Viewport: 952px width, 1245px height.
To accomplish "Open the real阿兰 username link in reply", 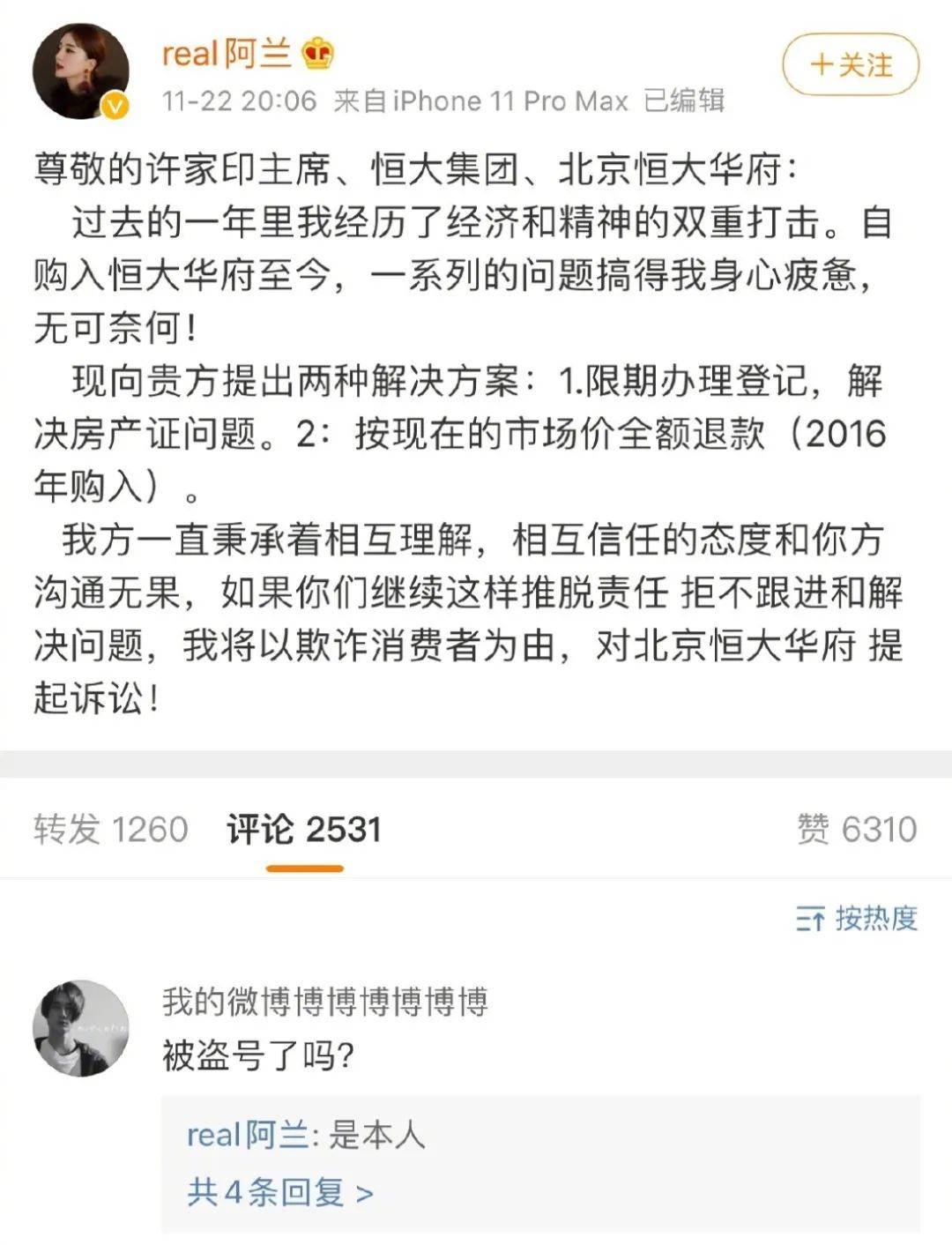I will pyautogui.click(x=247, y=1135).
